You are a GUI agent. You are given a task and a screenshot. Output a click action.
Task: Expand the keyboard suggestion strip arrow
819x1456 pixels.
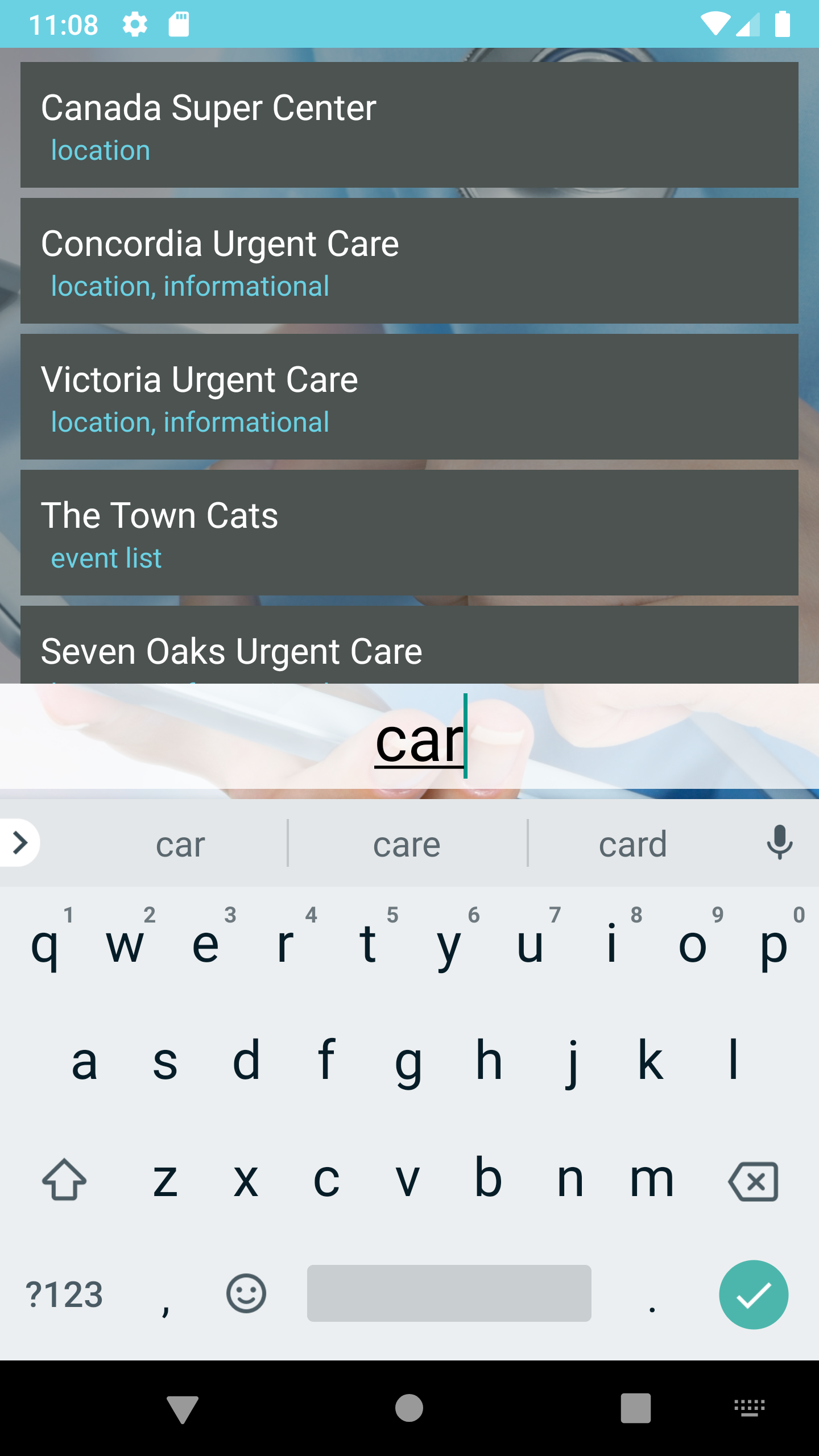[20, 843]
